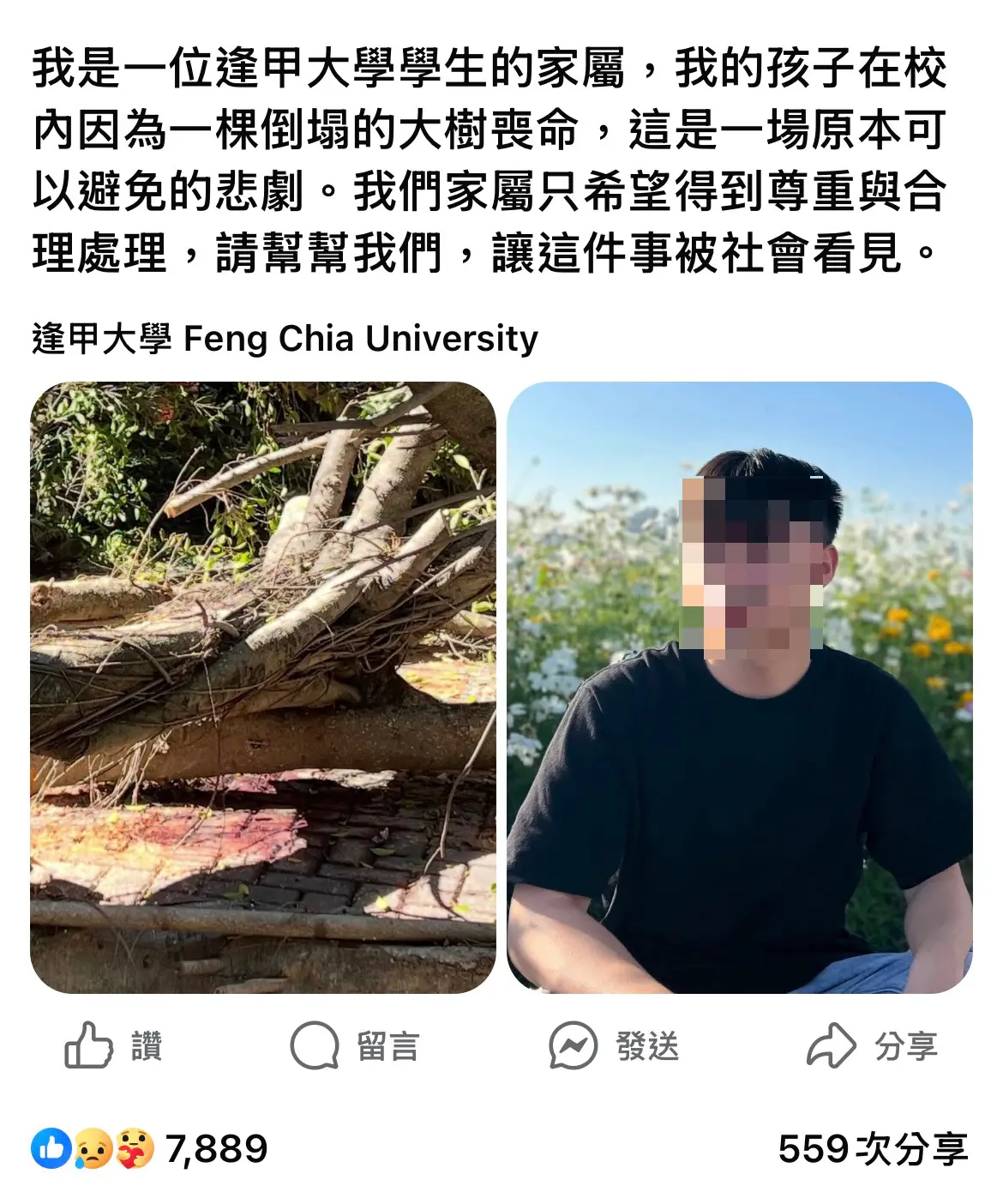The height and width of the screenshot is (1204, 1003).
Task: Like this post with 讚
Action: (113, 1046)
